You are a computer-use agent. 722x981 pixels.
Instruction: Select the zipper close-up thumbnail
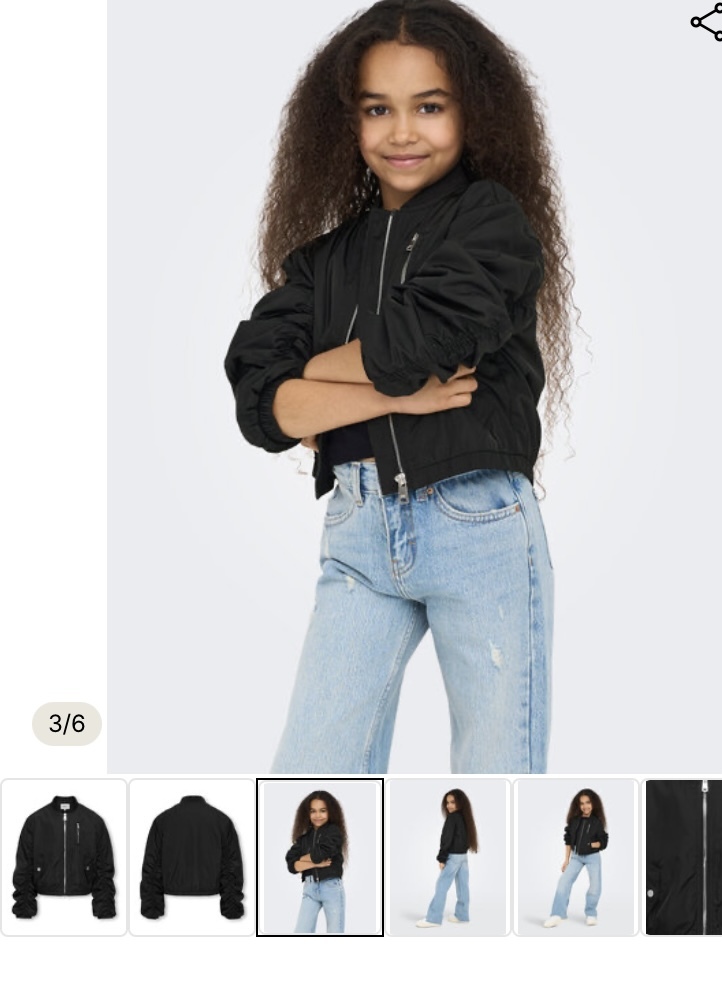684,857
